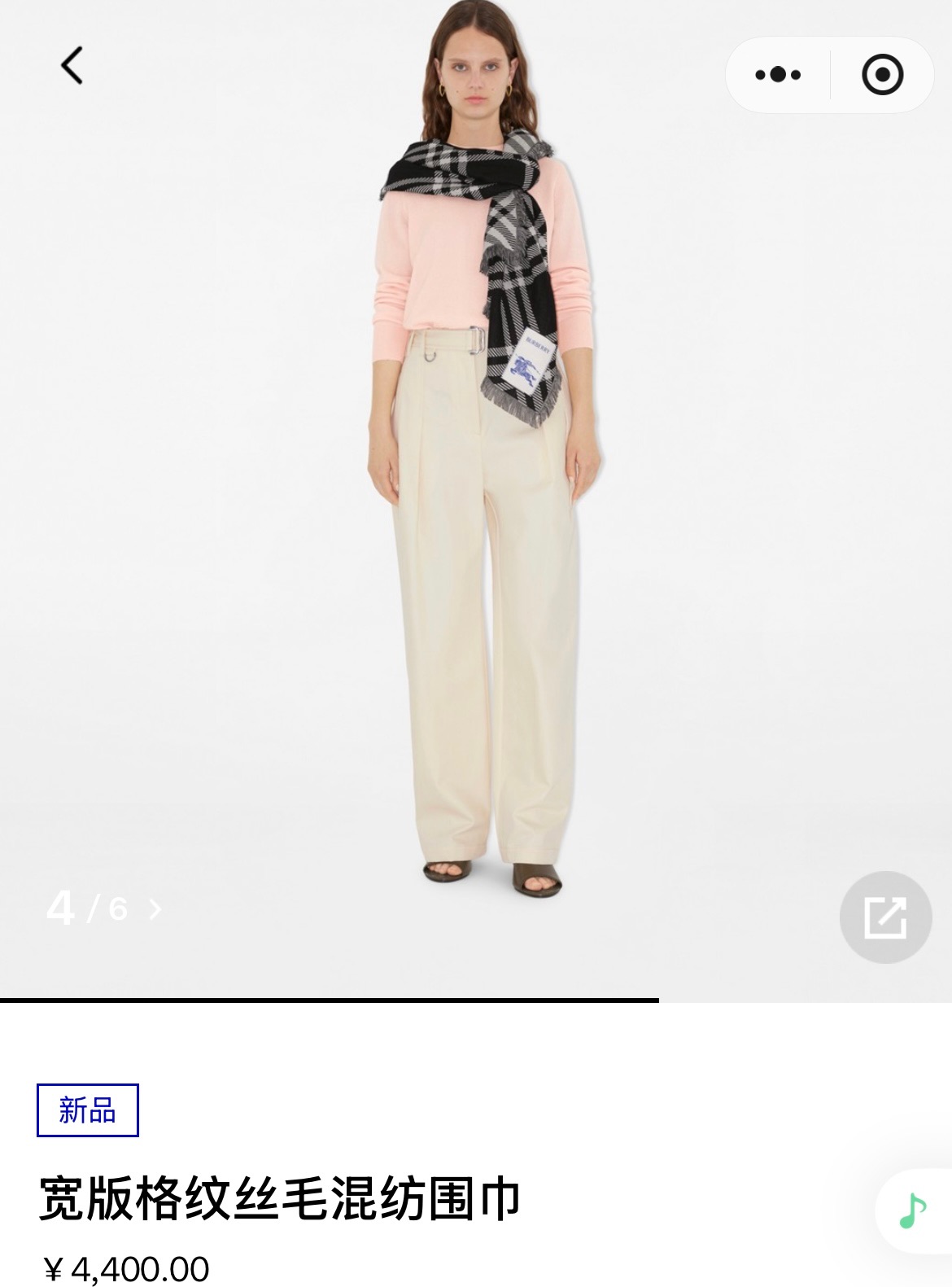This screenshot has height=1287, width=952.
Task: Go back to the previous page
Action: [72, 65]
